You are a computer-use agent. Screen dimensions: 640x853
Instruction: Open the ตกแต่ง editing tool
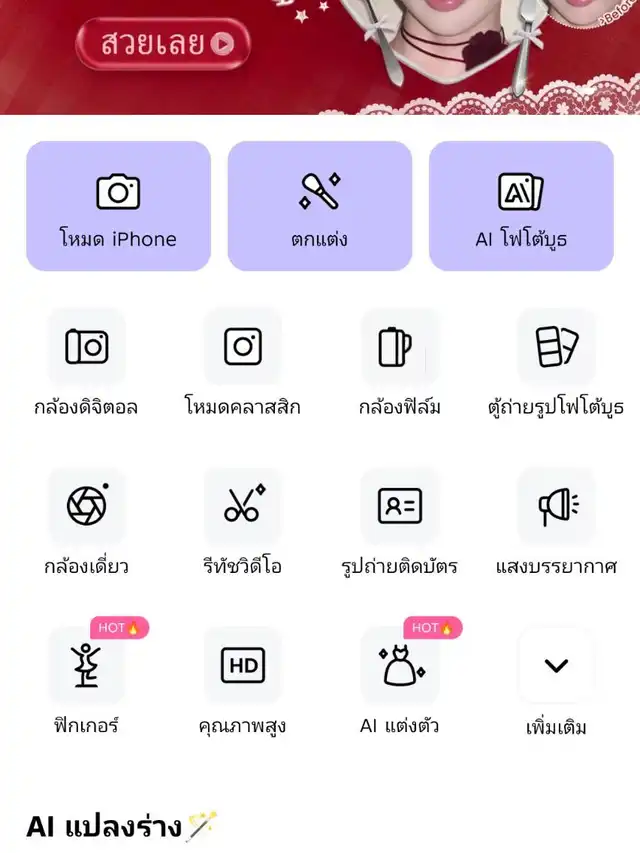tap(320, 206)
